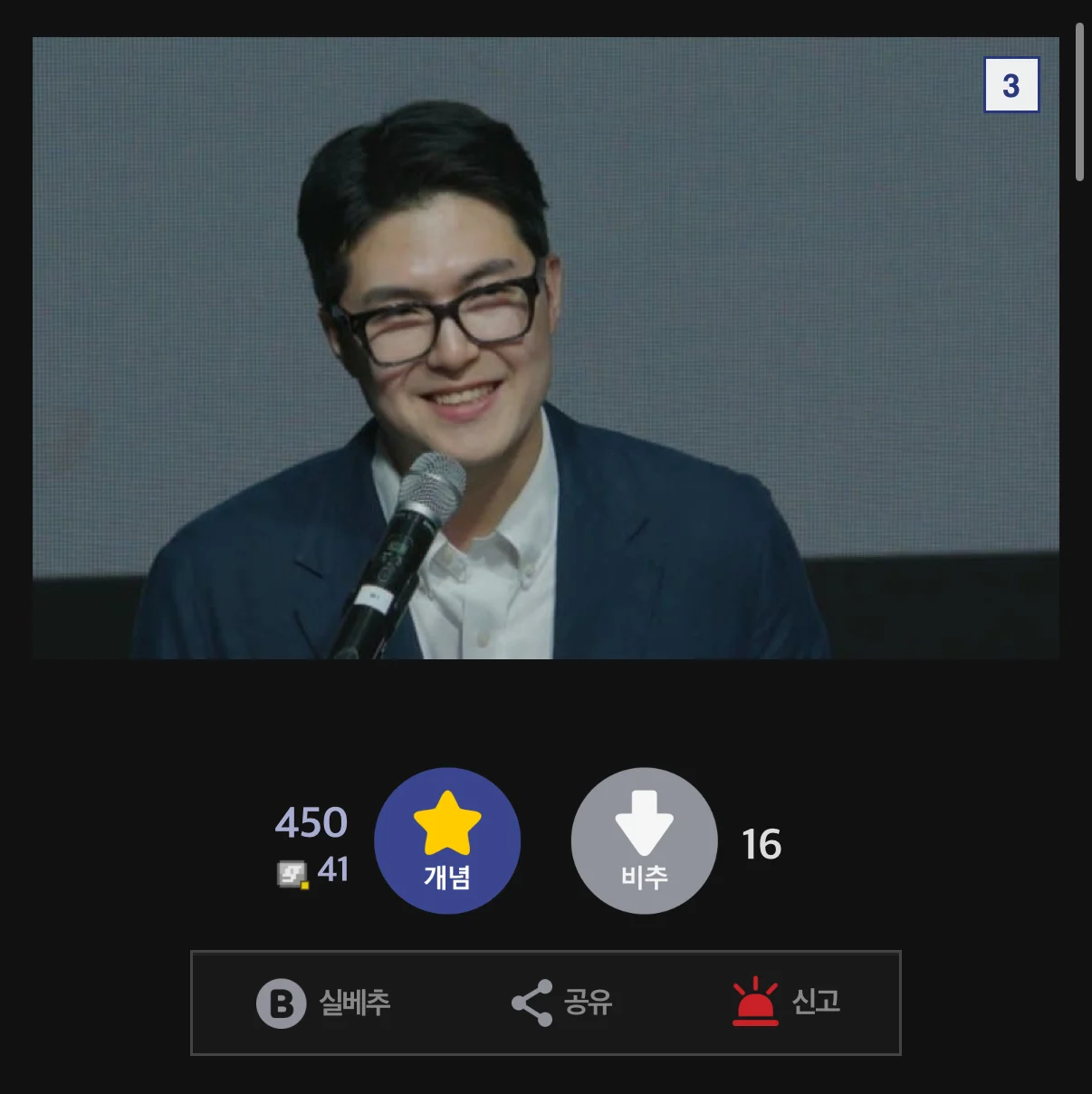The image size is (1092, 1094).
Task: Share this post via 공유
Action: tap(561, 1003)
